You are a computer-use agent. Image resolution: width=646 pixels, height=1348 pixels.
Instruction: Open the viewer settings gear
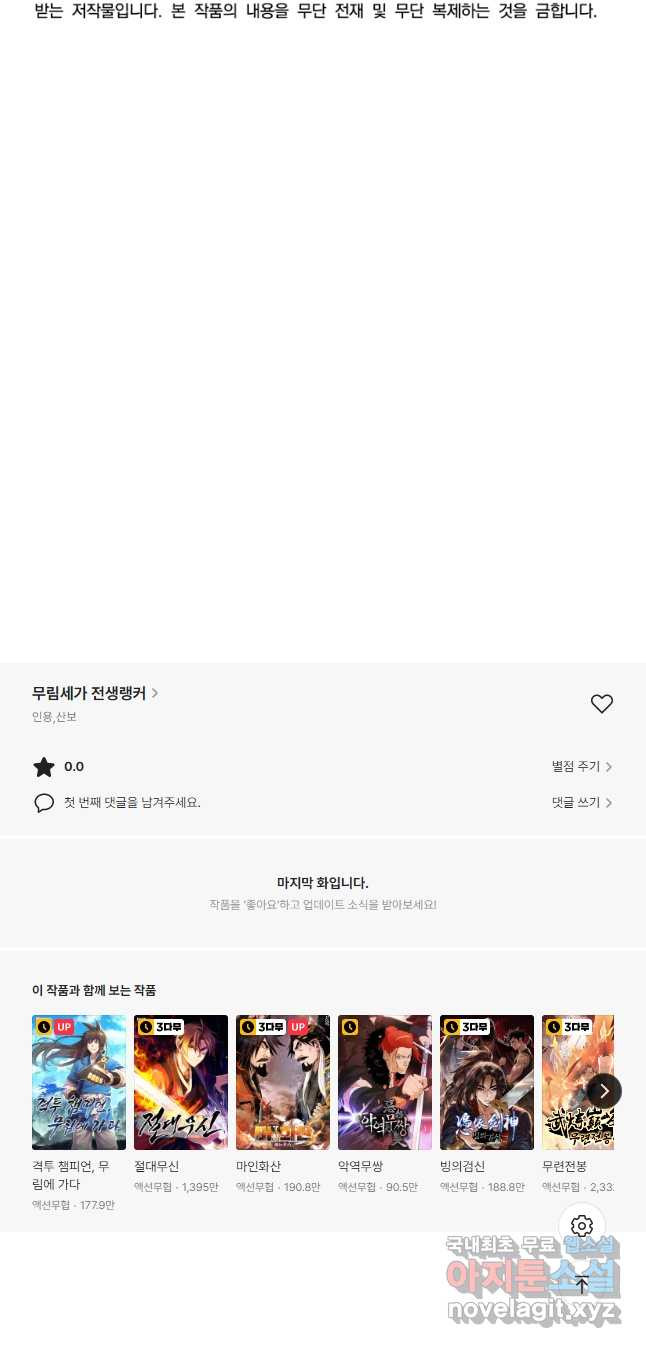pyautogui.click(x=582, y=1226)
